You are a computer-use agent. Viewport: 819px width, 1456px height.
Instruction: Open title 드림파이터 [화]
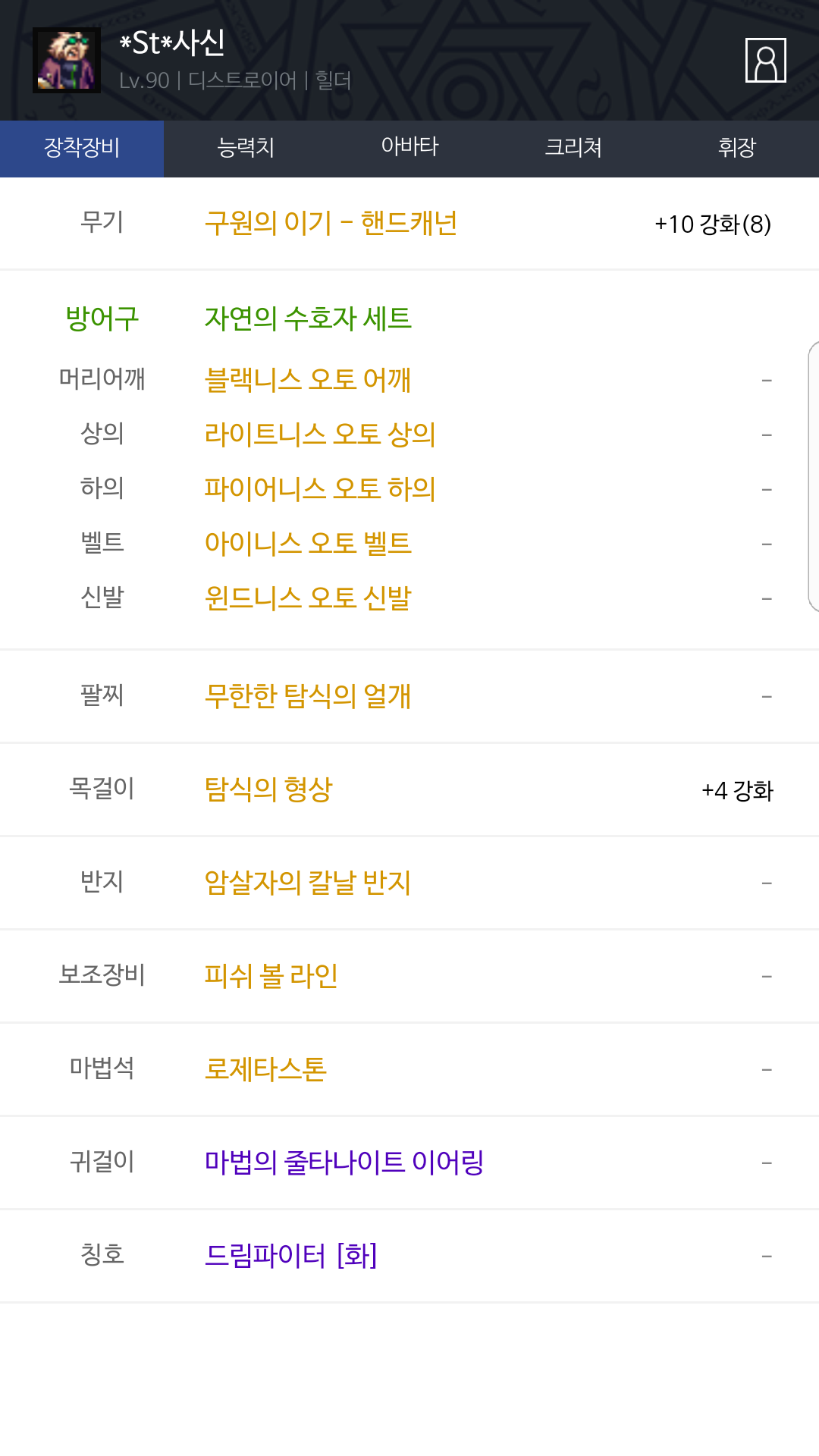click(291, 1255)
